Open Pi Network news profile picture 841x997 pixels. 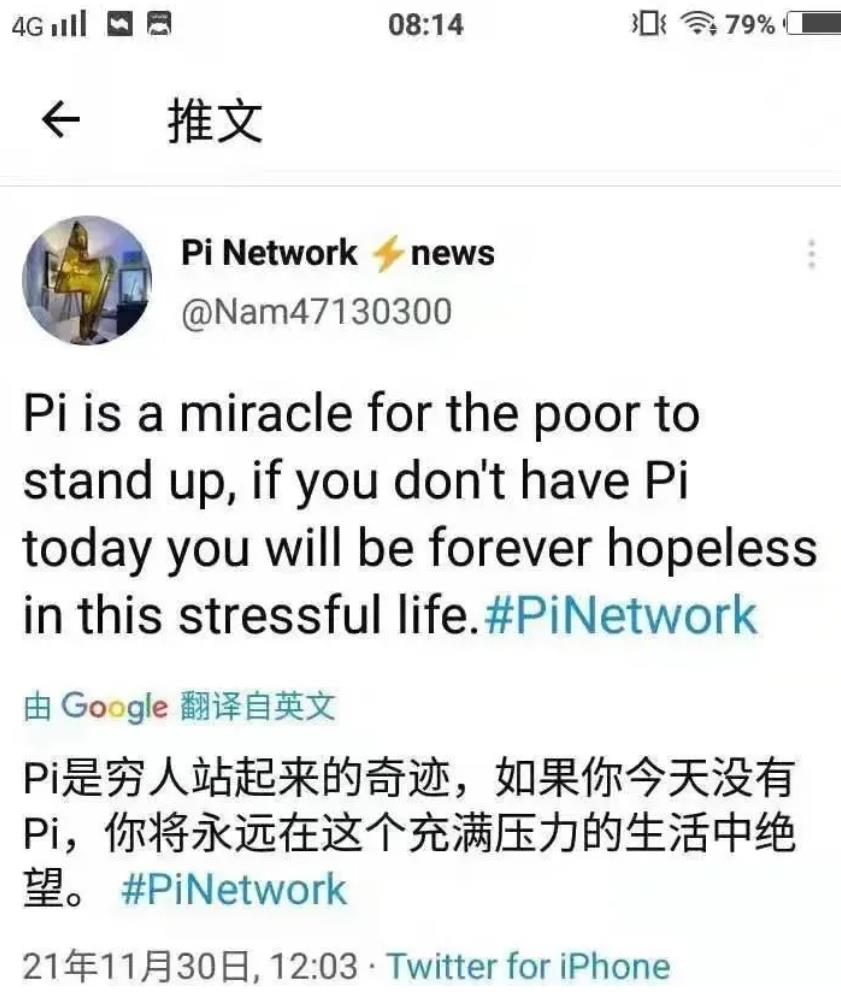click(x=88, y=280)
